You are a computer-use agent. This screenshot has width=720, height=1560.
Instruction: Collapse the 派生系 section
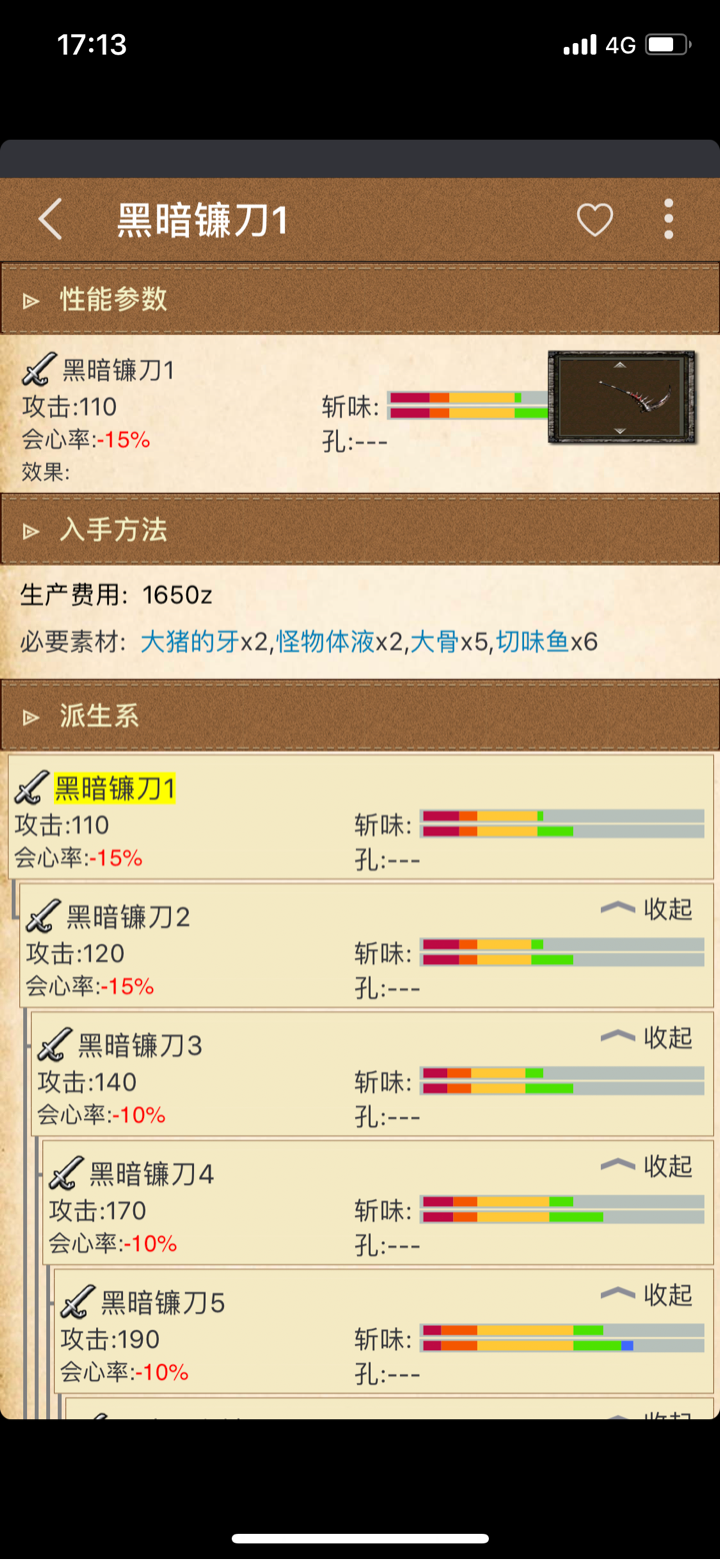(98, 716)
